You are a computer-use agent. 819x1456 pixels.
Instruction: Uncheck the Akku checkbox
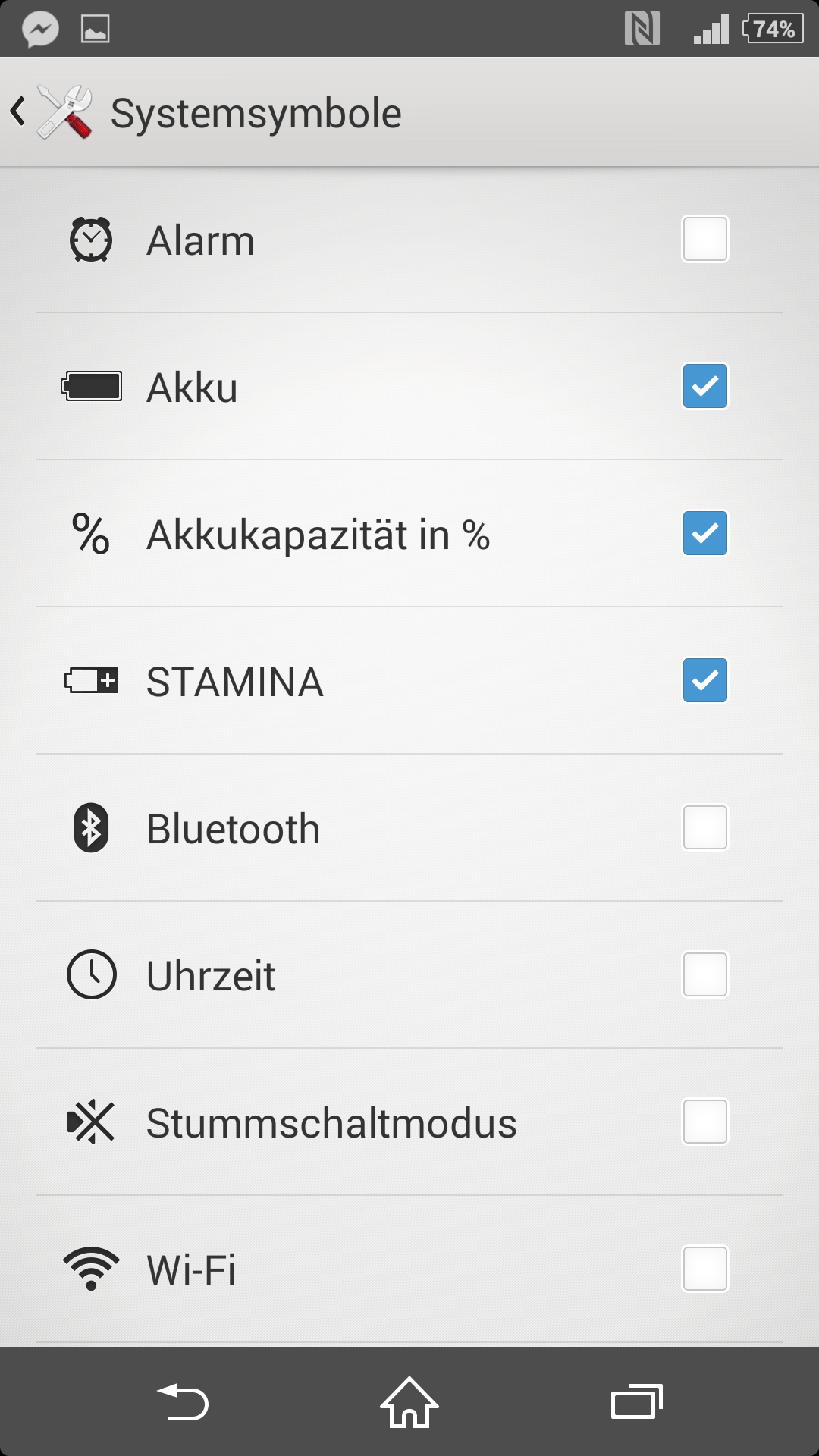705,386
